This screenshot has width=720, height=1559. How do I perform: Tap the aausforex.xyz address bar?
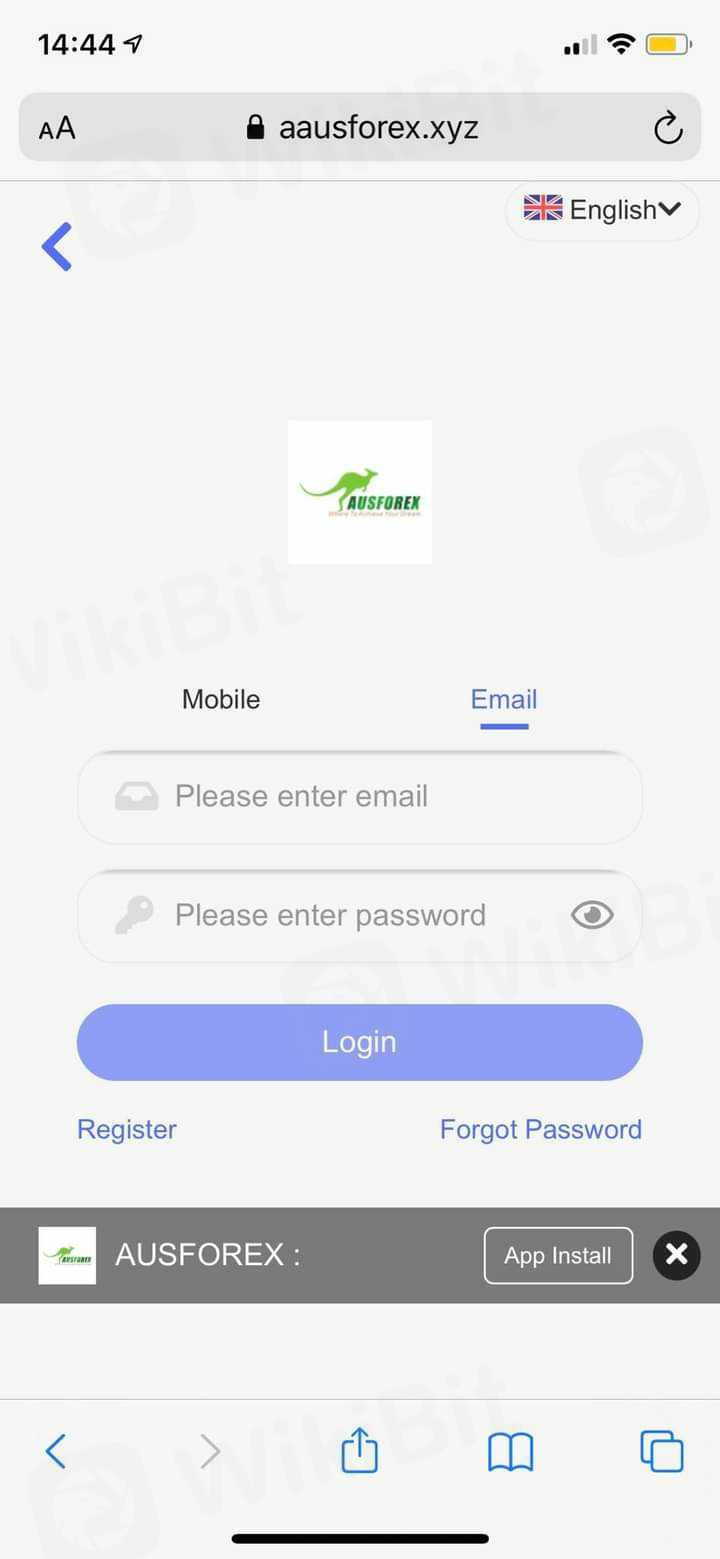(x=362, y=128)
